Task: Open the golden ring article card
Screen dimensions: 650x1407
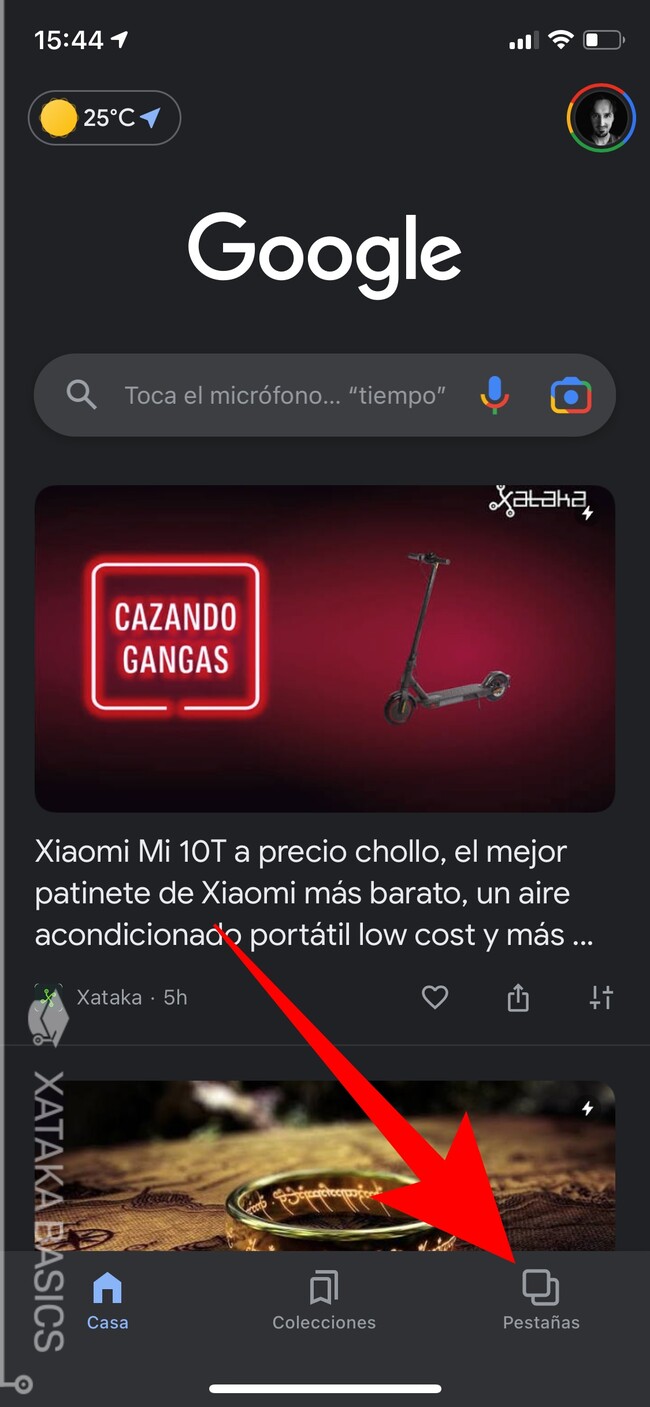Action: pyautogui.click(x=324, y=1165)
